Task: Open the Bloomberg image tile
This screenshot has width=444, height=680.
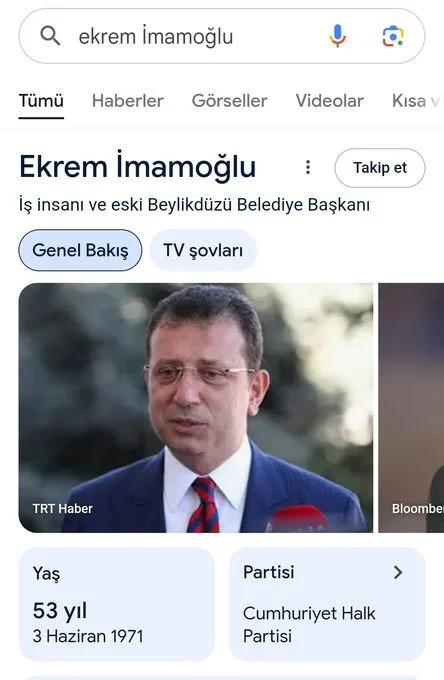Action: (411, 408)
